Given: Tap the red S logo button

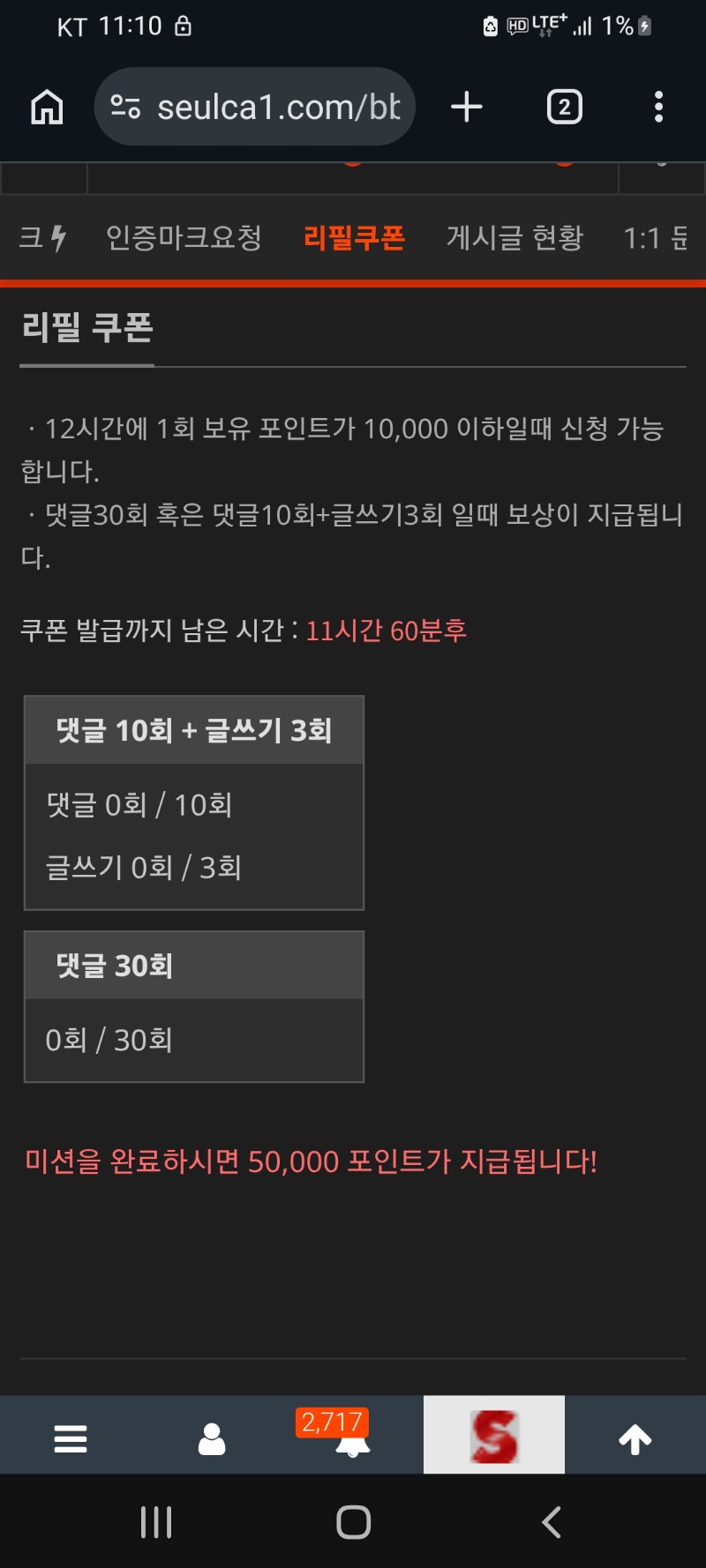Looking at the screenshot, I should click(494, 1436).
